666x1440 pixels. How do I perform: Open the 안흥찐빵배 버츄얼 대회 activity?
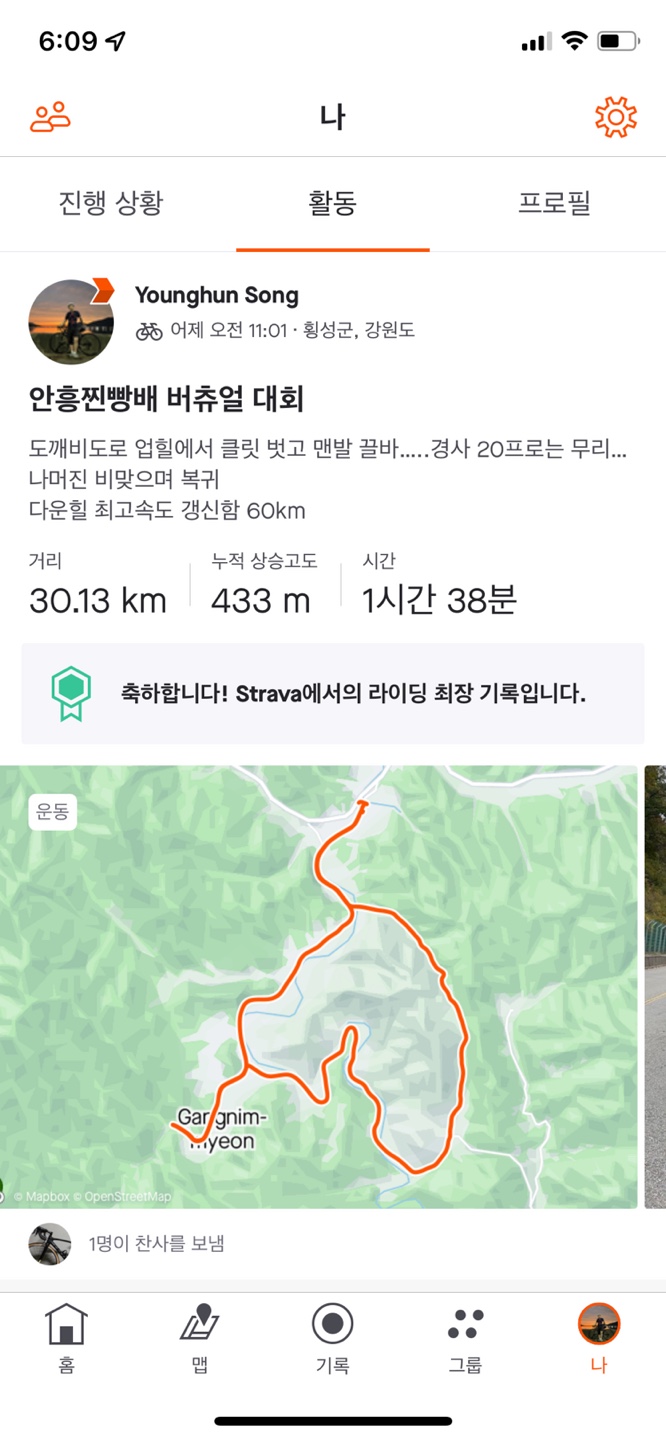(167, 399)
